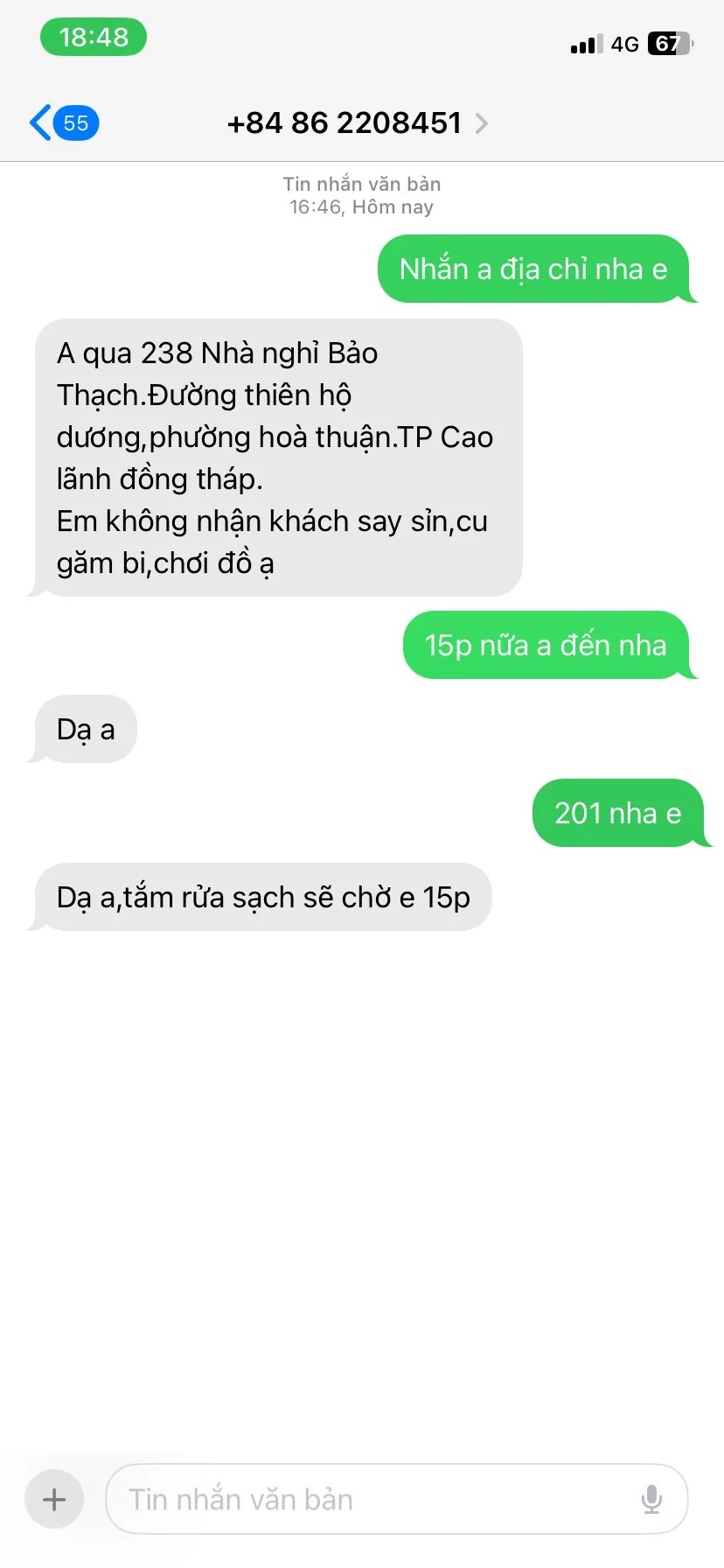Focus the Tin nhắn văn bản field
724x1568 pixels.
(x=367, y=1499)
